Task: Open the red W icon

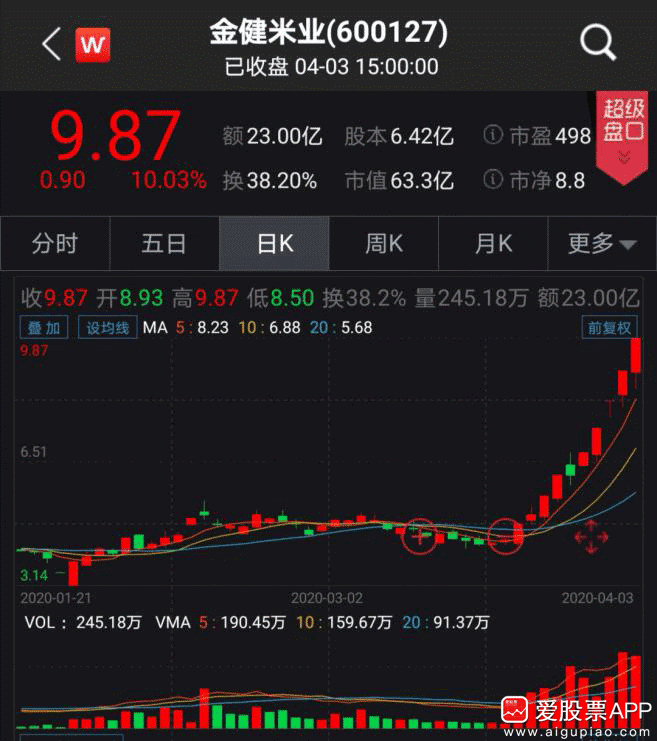Action: point(93,44)
